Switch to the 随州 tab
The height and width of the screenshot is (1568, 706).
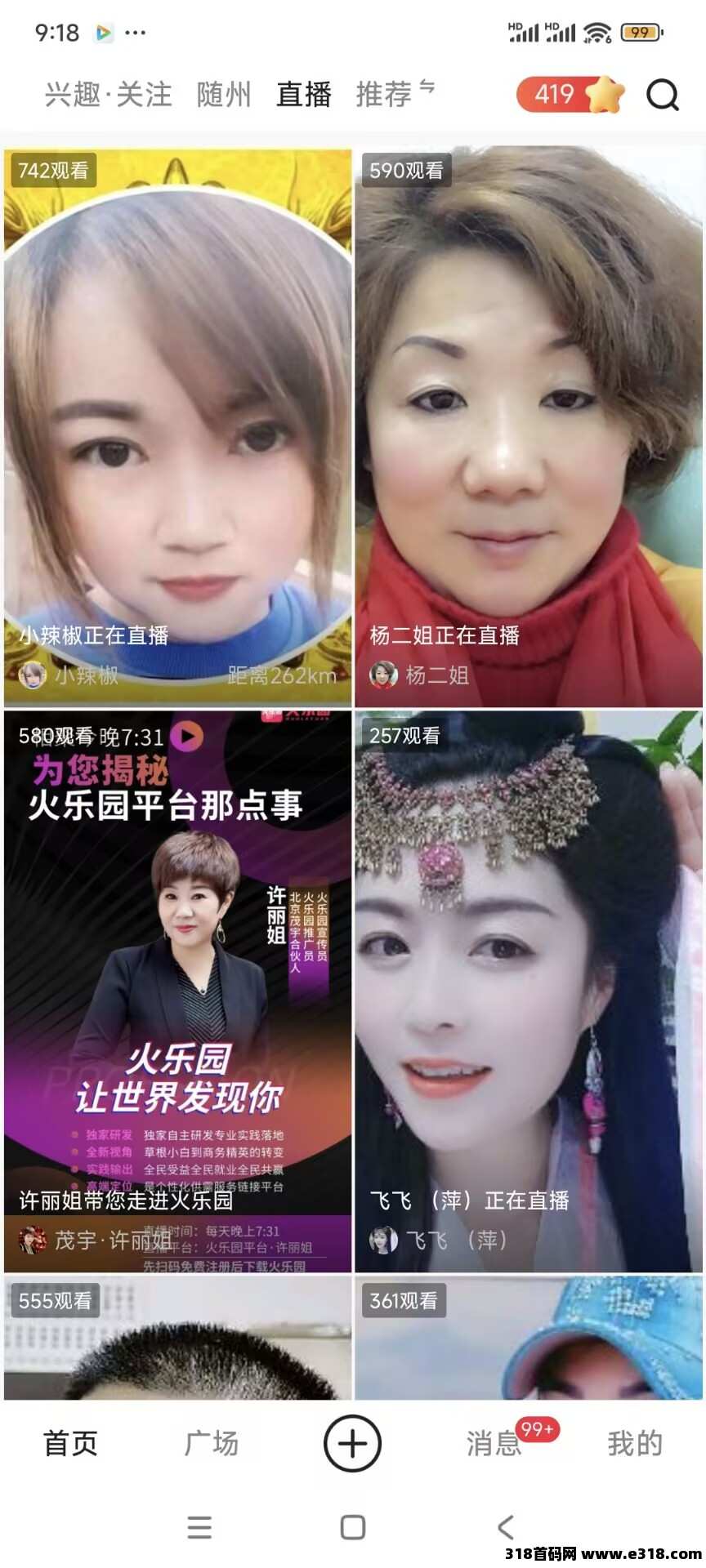pos(224,95)
